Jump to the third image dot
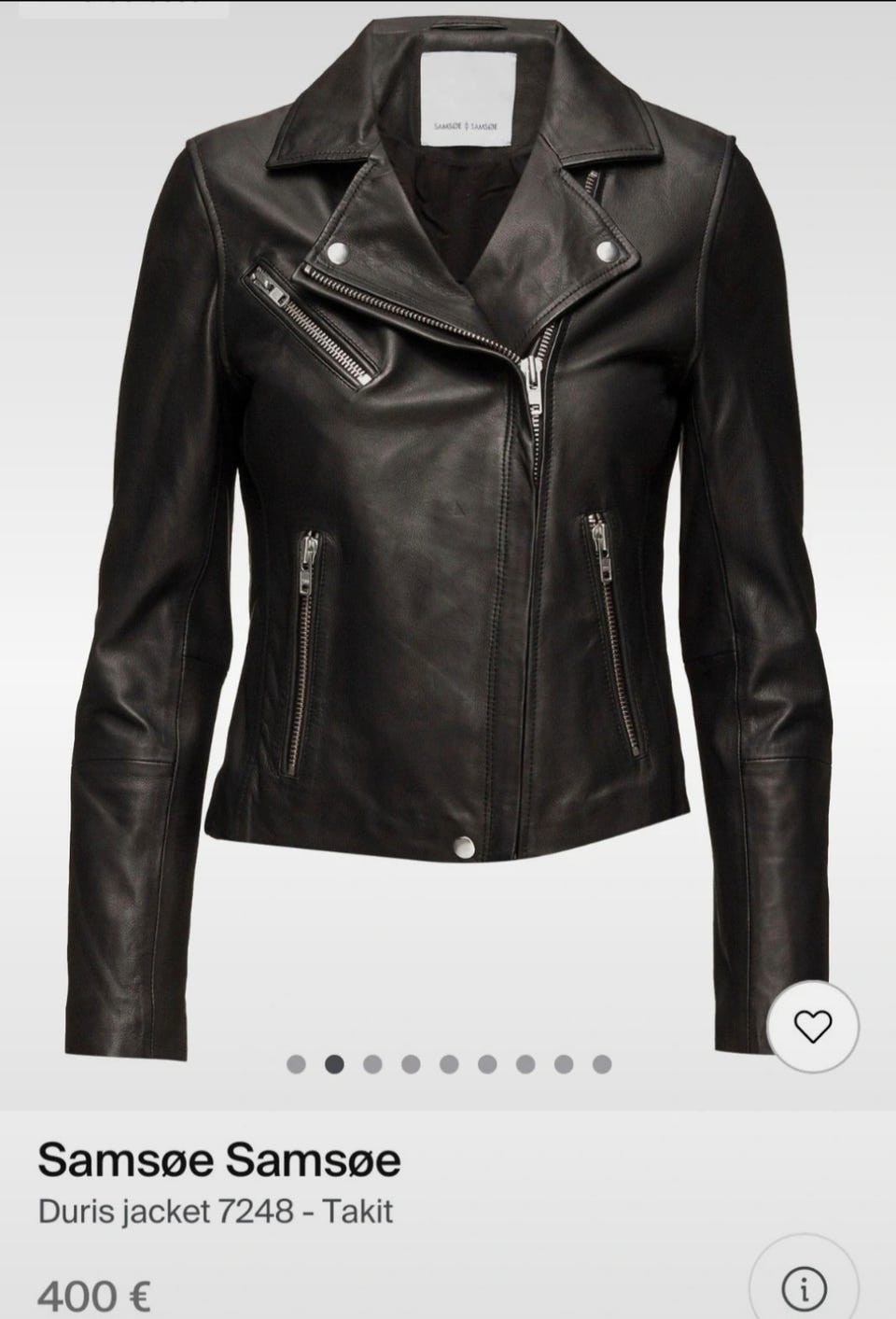This screenshot has height=1319, width=896. [x=373, y=1063]
